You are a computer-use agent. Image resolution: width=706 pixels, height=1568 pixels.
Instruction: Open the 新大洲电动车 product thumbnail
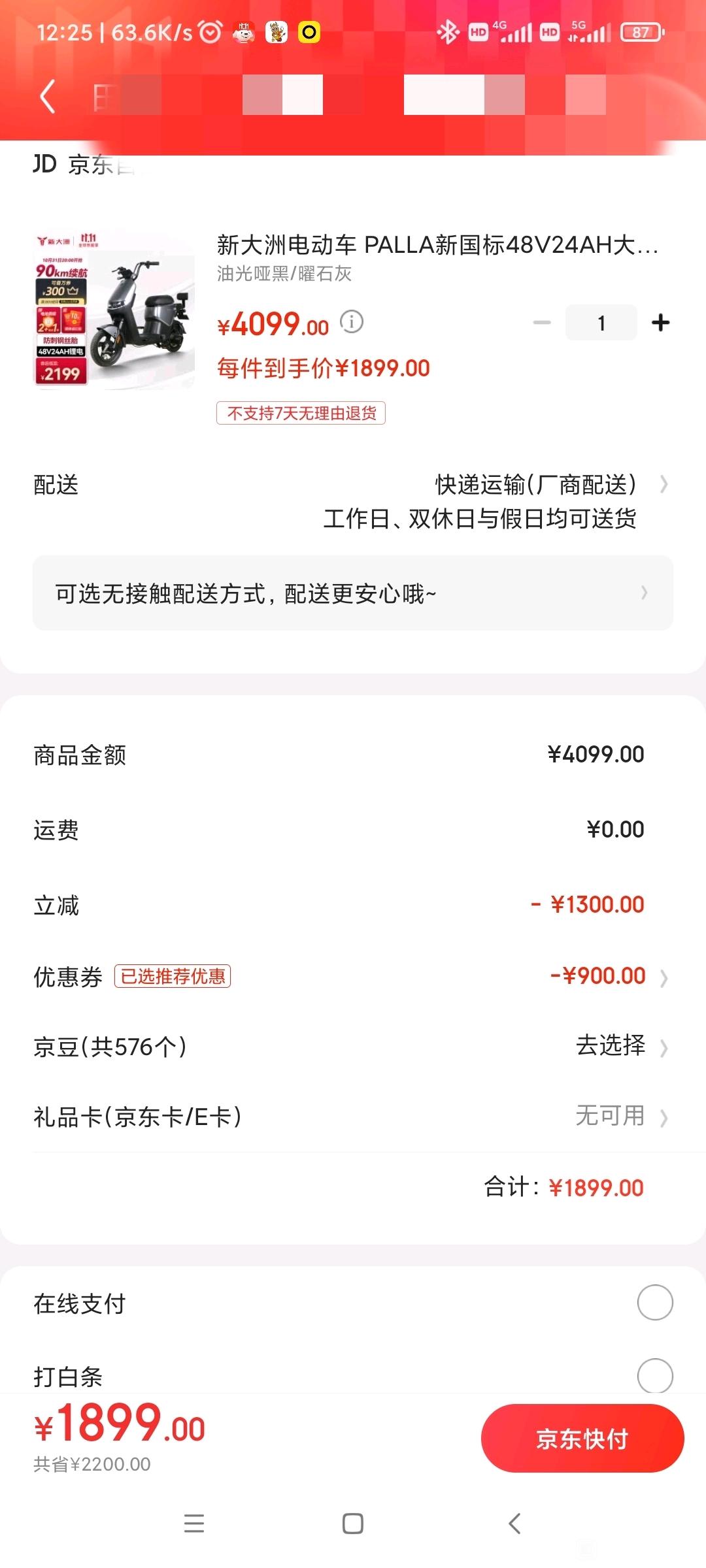(114, 310)
